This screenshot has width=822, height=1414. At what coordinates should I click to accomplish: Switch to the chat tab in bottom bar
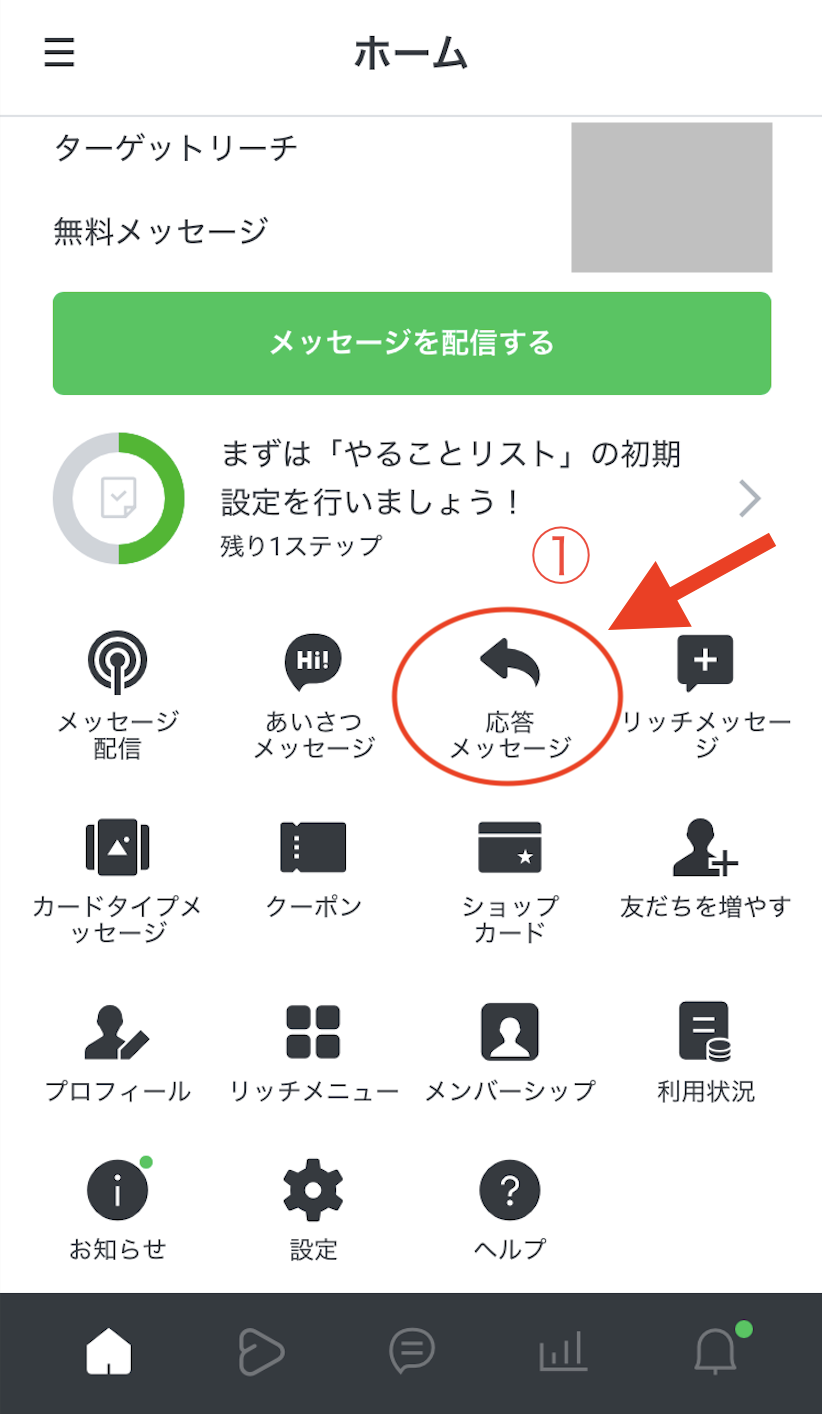[411, 1352]
